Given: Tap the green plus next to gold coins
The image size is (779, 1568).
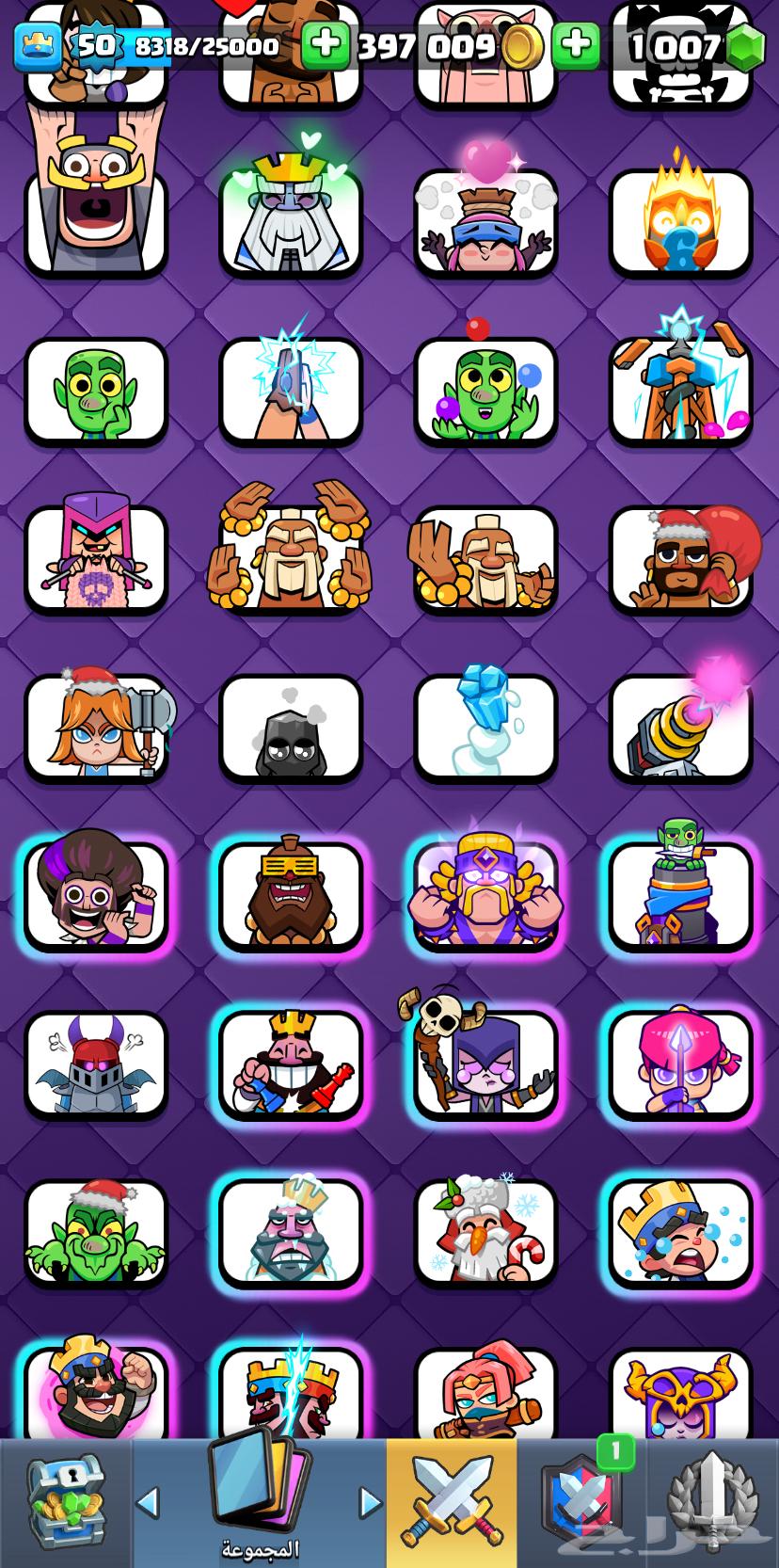Looking at the screenshot, I should click(x=326, y=46).
